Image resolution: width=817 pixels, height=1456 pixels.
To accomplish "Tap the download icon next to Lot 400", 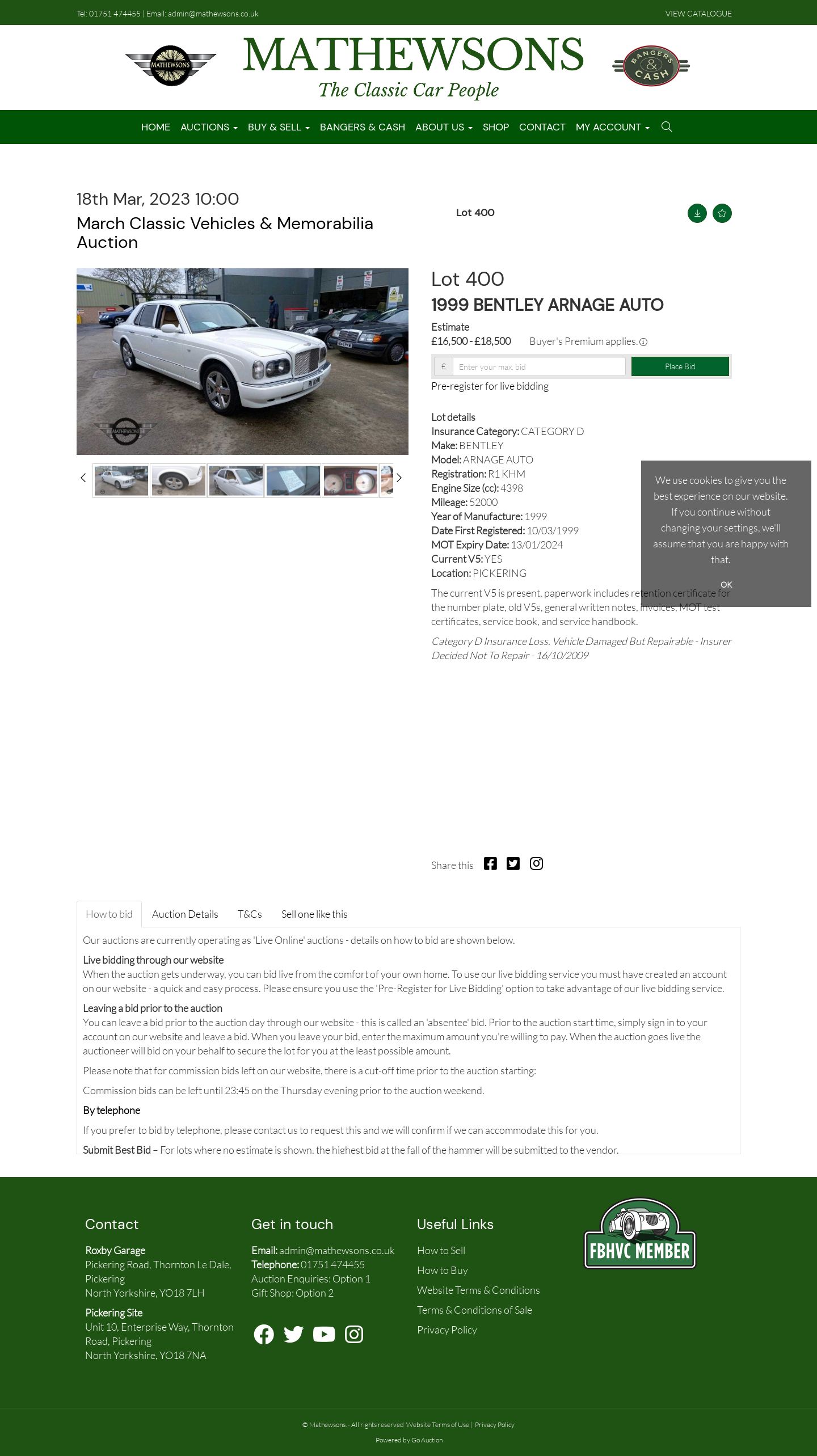I will coord(697,213).
